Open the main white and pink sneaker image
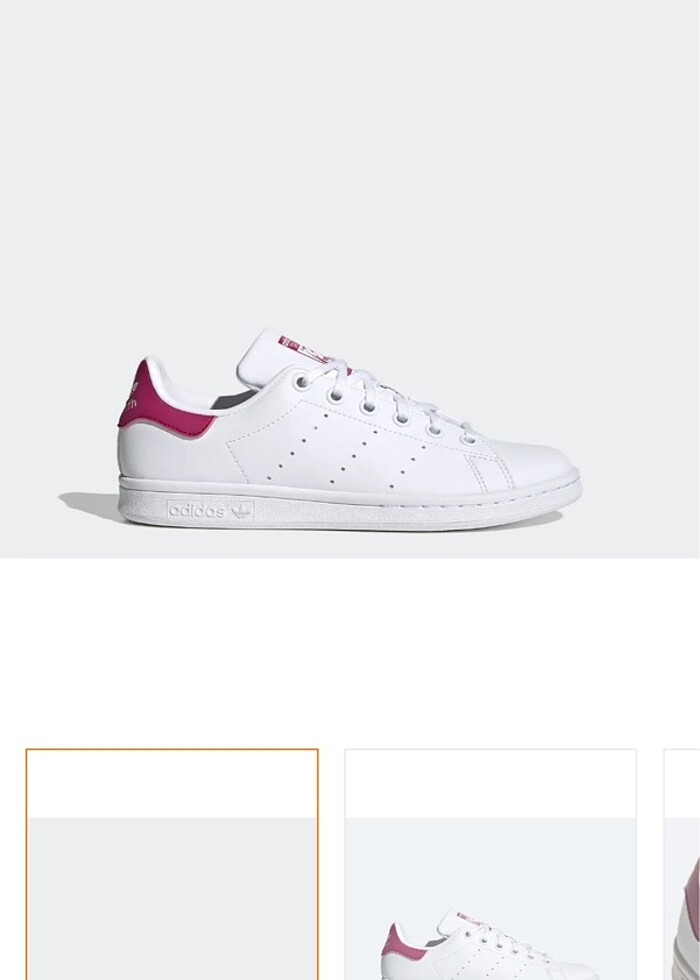 (349, 279)
